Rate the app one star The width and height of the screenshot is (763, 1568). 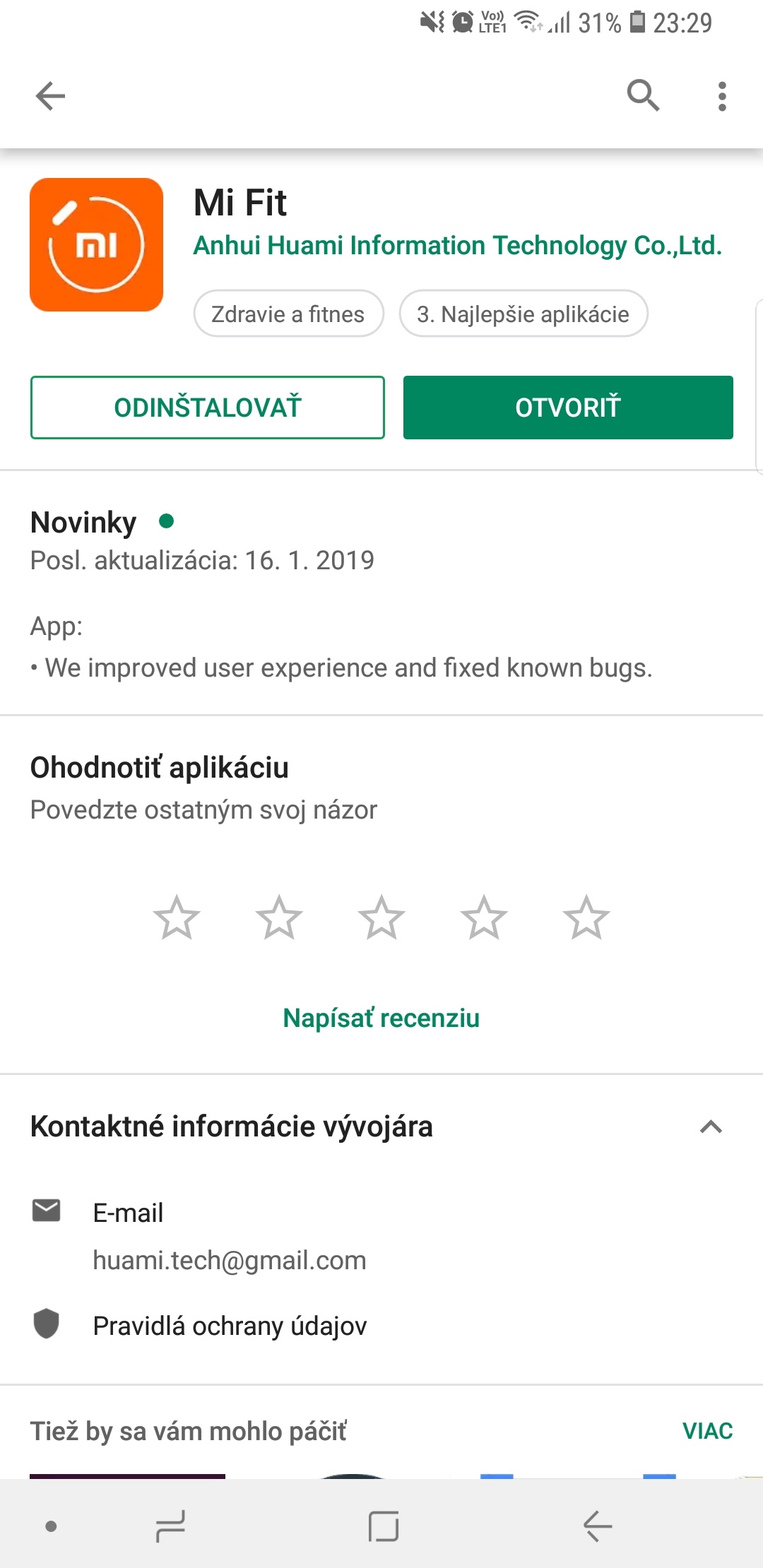[x=177, y=917]
